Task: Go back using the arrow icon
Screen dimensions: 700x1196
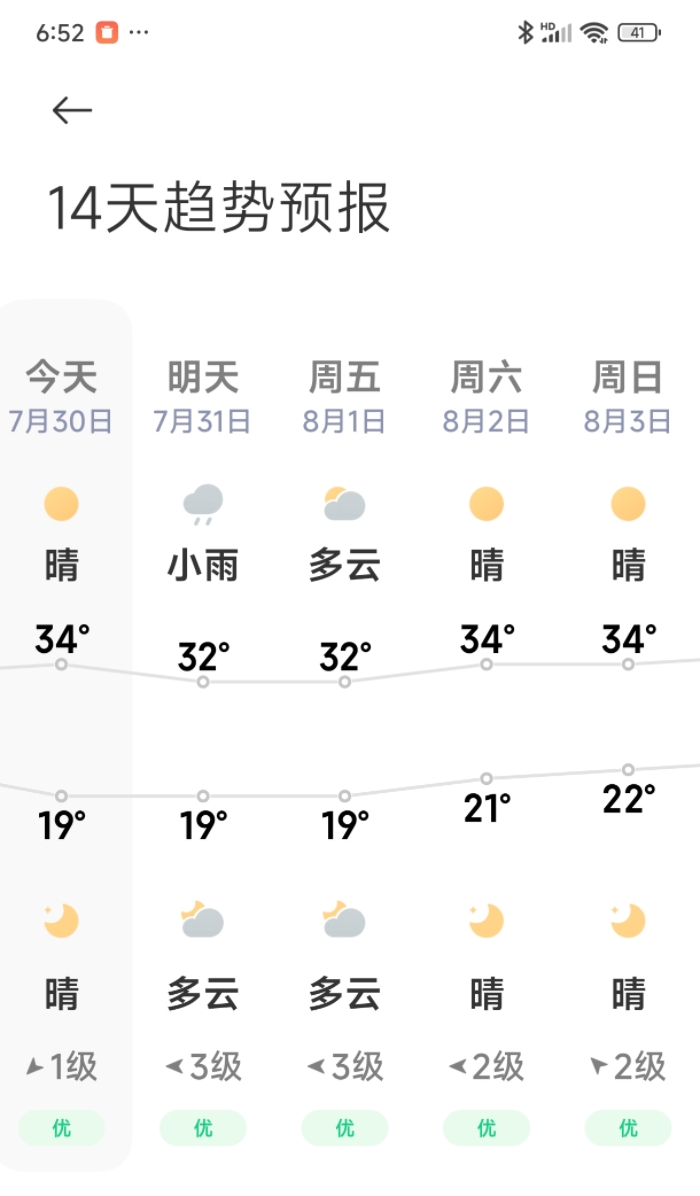Action: (x=72, y=110)
